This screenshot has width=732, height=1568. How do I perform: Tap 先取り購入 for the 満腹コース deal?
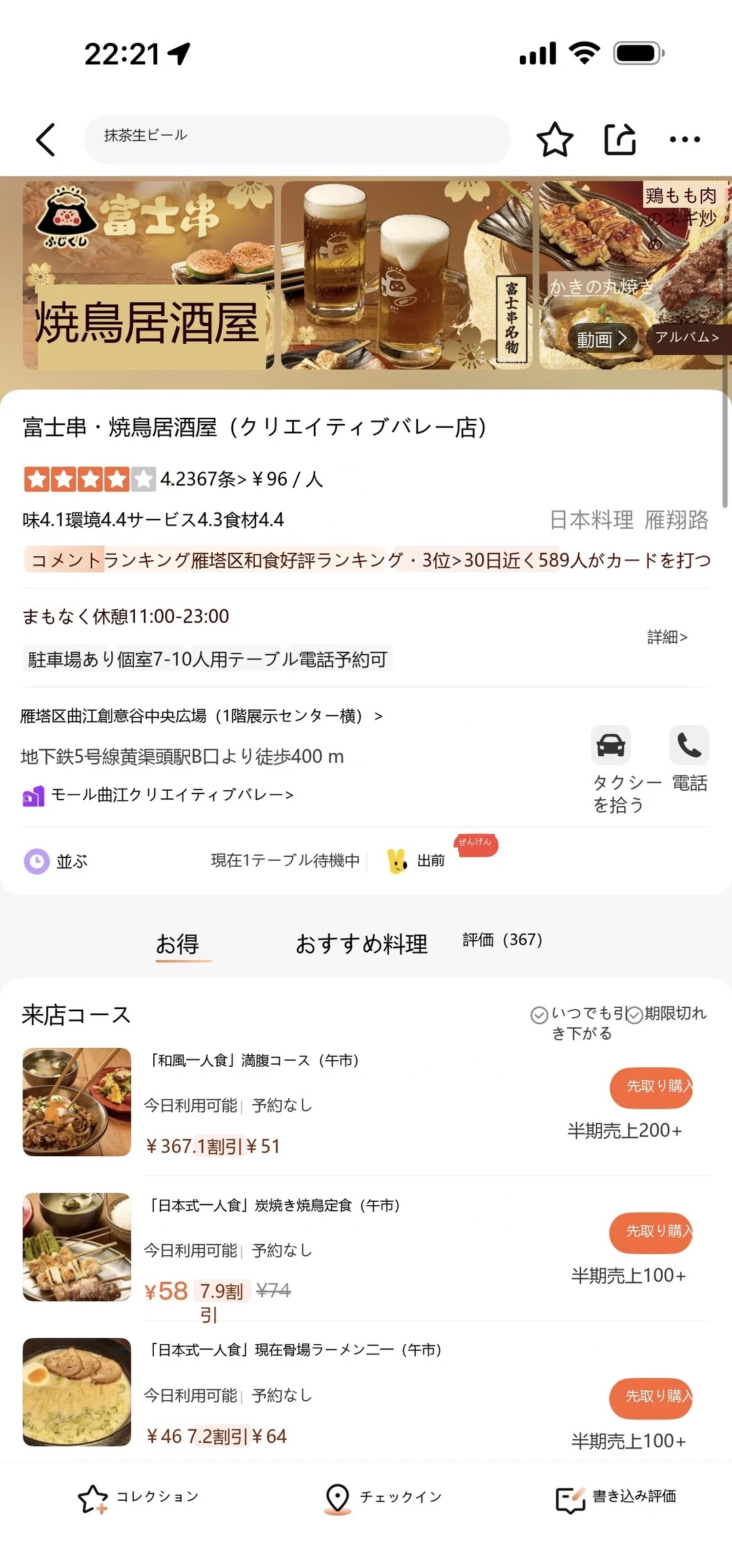click(x=651, y=1088)
